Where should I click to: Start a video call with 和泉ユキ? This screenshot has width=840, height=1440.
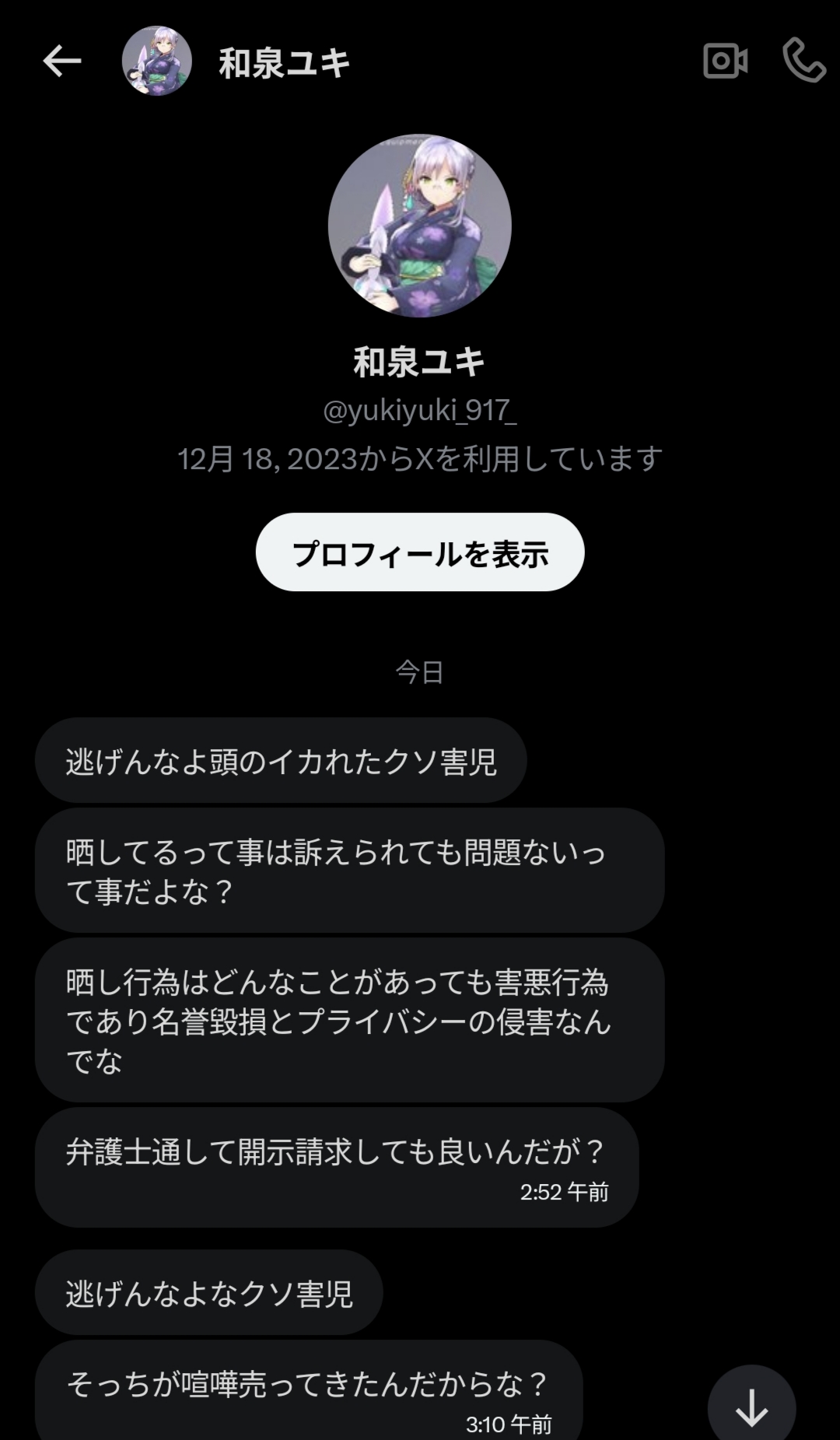tap(725, 61)
